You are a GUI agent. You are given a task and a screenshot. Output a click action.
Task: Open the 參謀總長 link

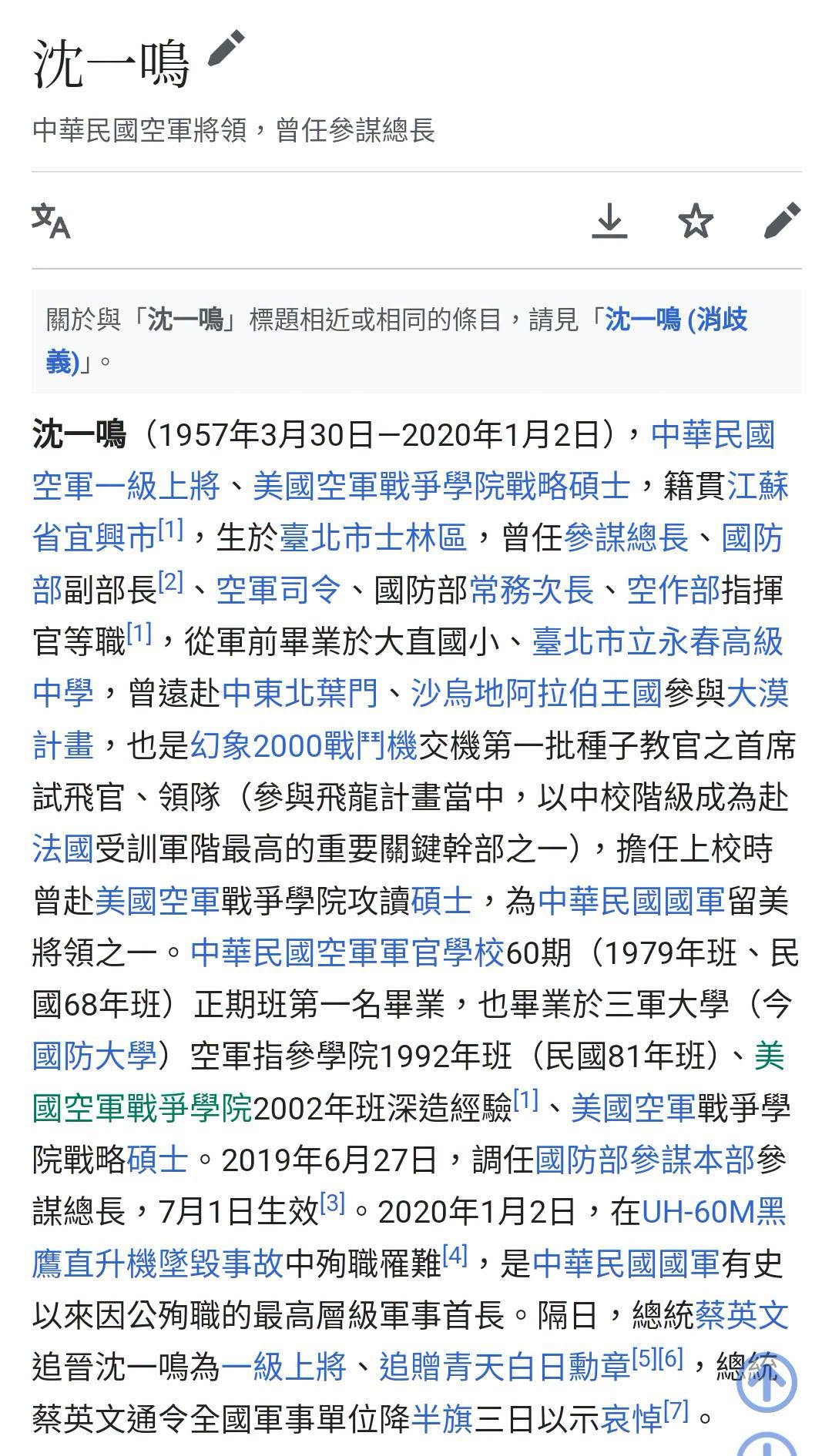626,537
